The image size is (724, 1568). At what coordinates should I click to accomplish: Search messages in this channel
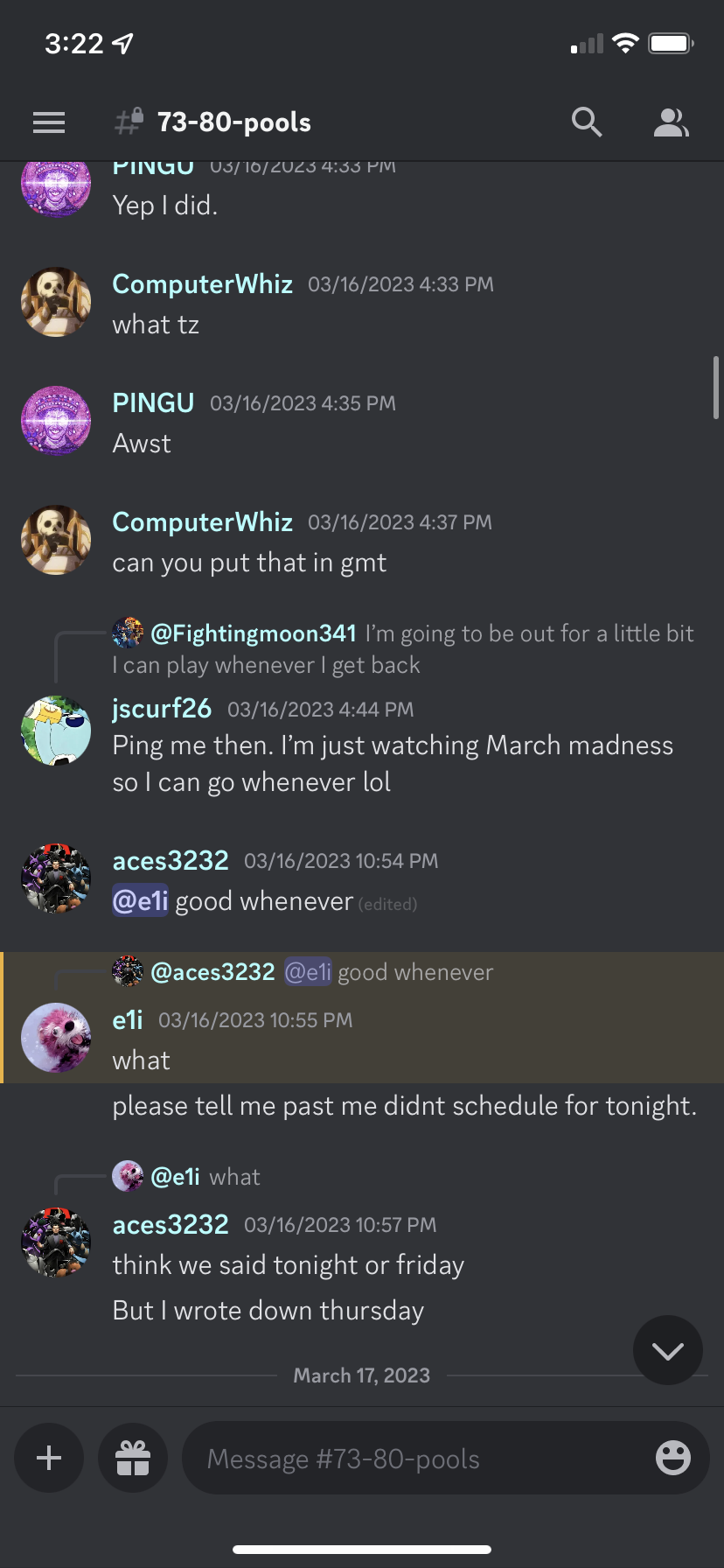tap(587, 122)
